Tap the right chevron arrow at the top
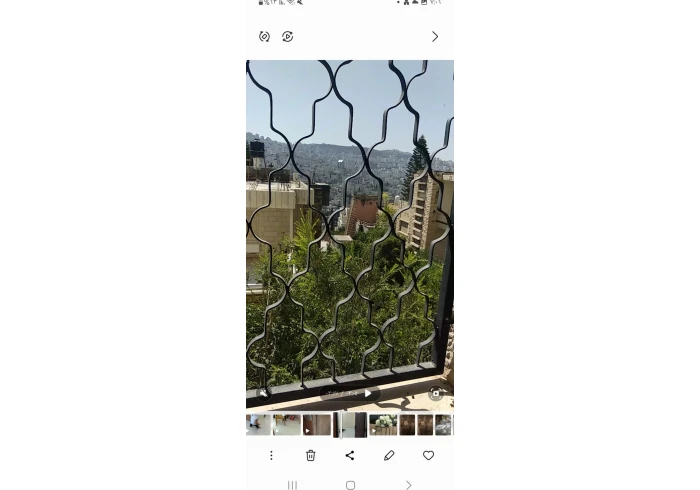 [x=435, y=37]
